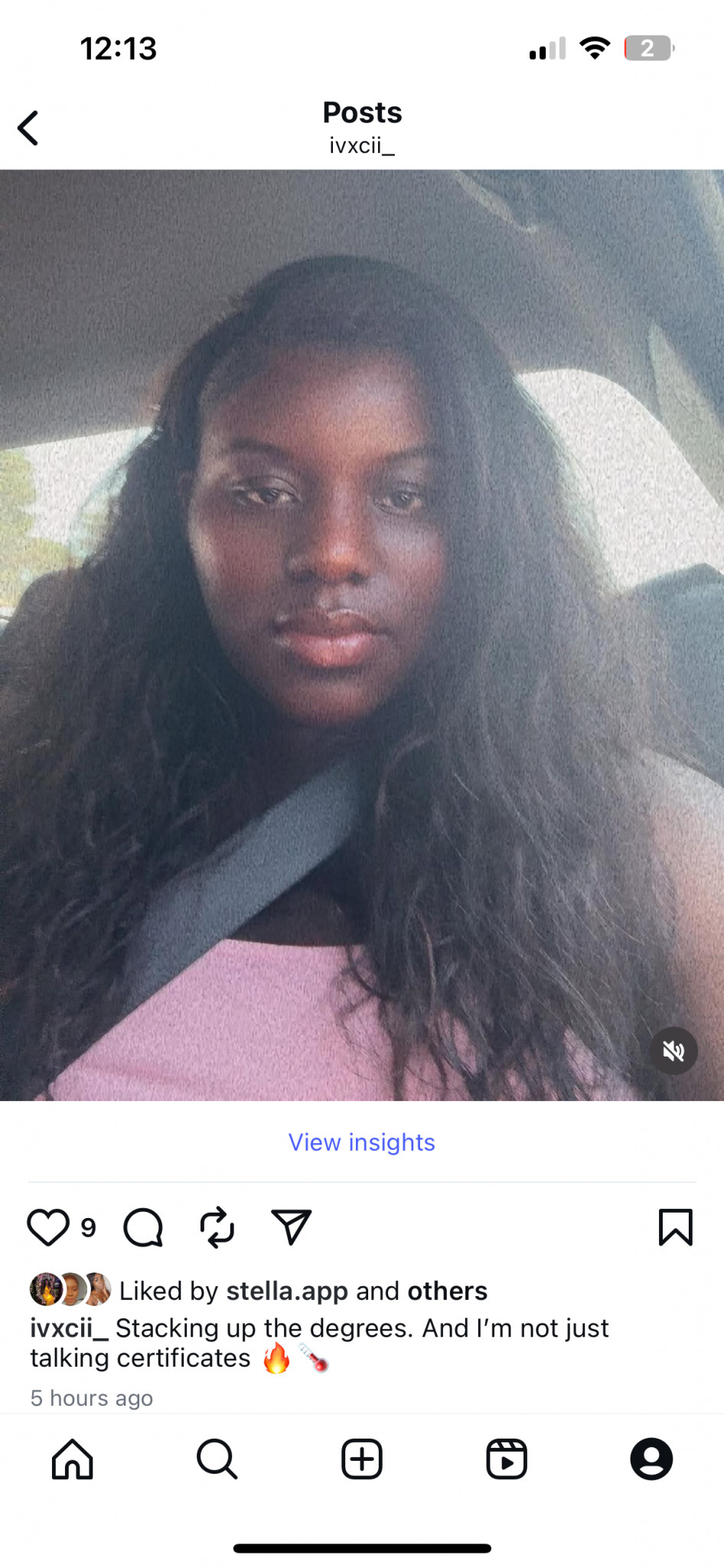
Task: Share the post via send icon
Action: 292,1227
